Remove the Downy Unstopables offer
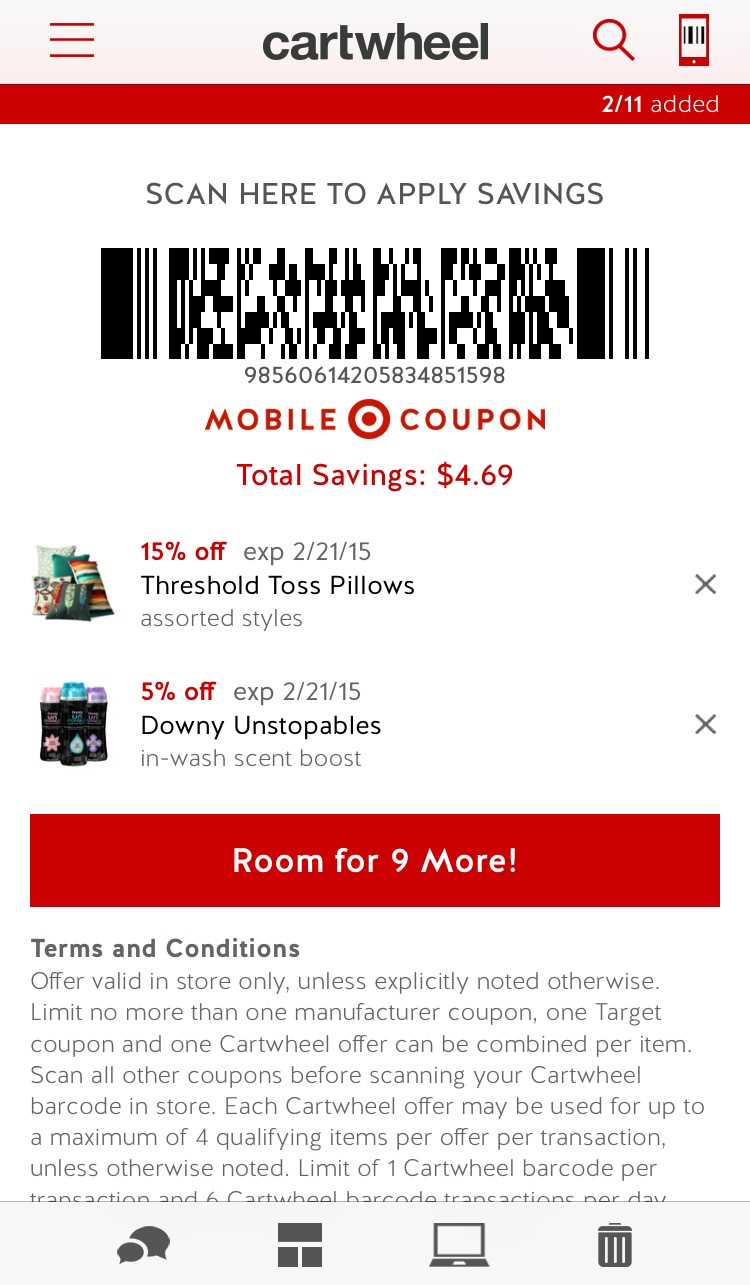 coord(705,724)
